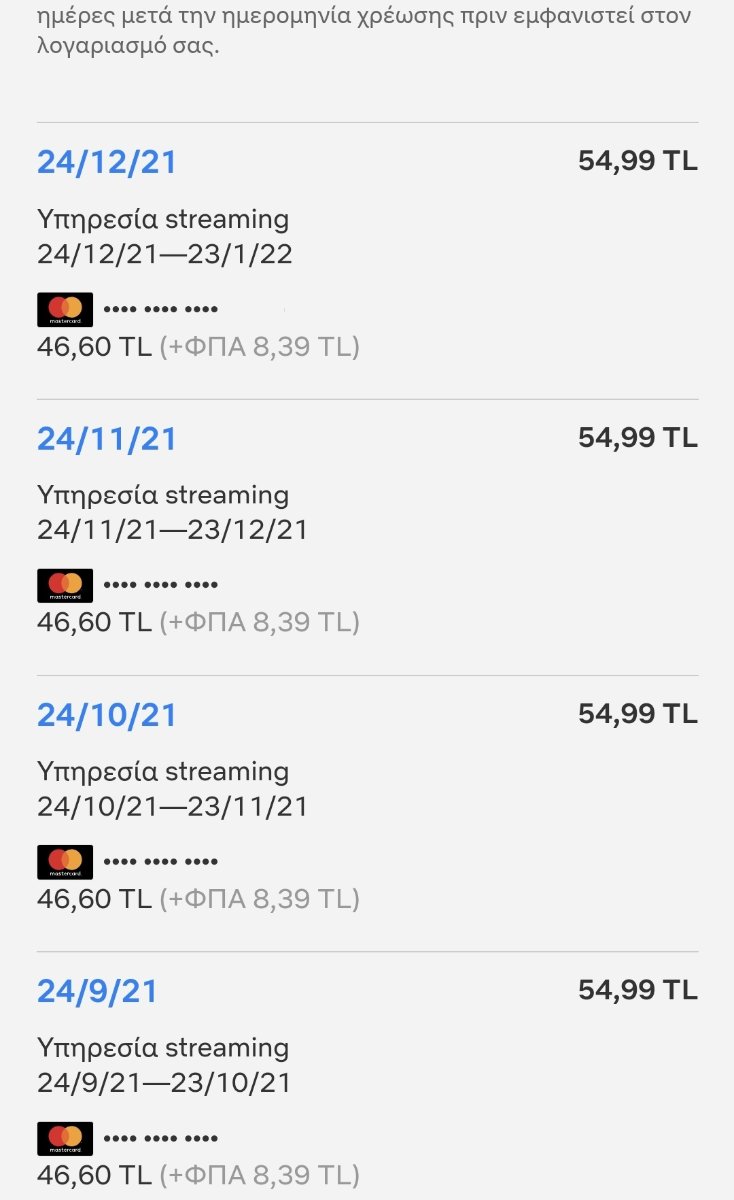Screen dimensions: 734x1200
Task: Open the 24/12/21 invoice link
Action: click(107, 162)
